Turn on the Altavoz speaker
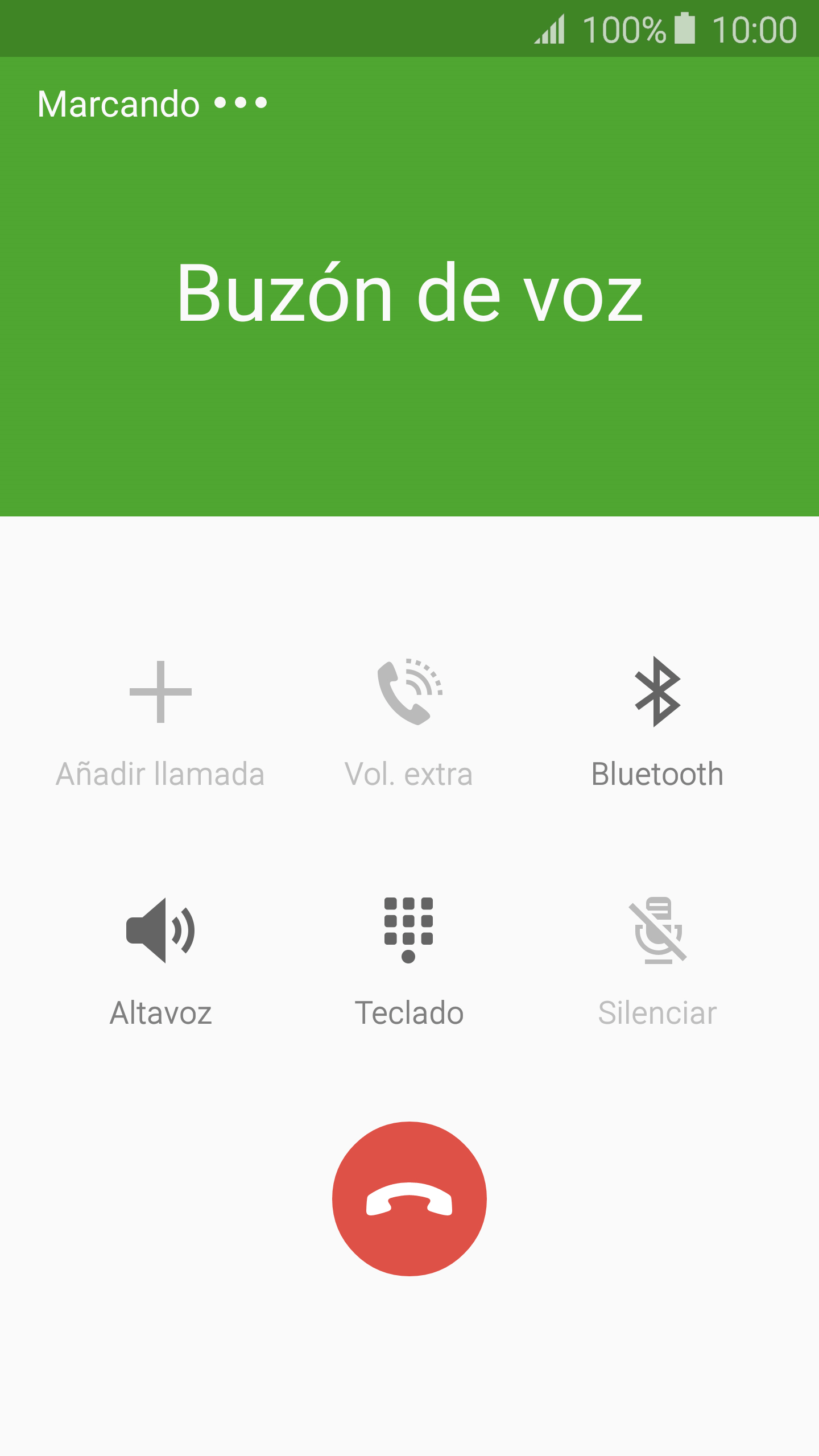819x1456 pixels. point(161,961)
